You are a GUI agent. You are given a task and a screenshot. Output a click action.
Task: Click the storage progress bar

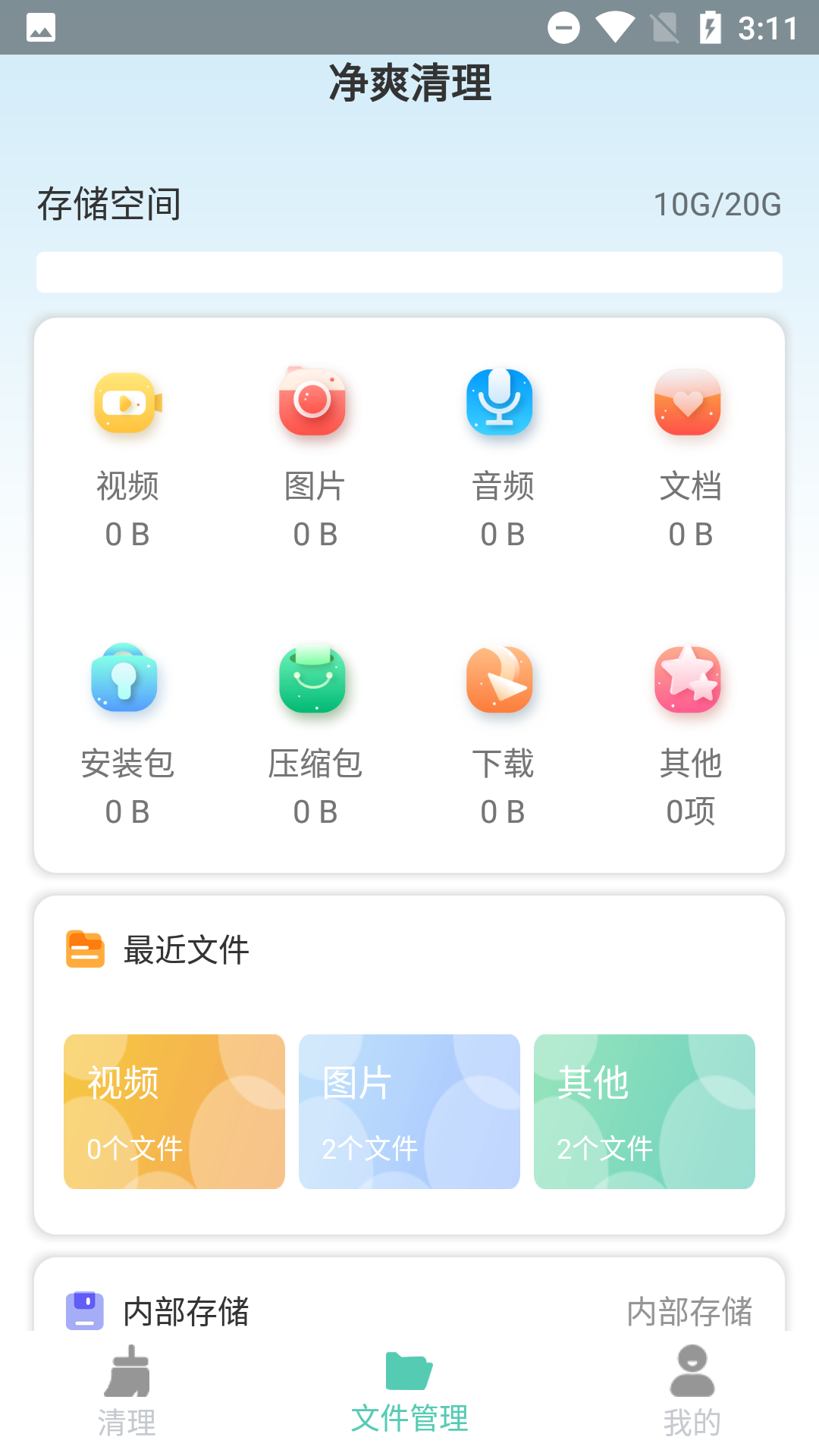click(x=409, y=271)
